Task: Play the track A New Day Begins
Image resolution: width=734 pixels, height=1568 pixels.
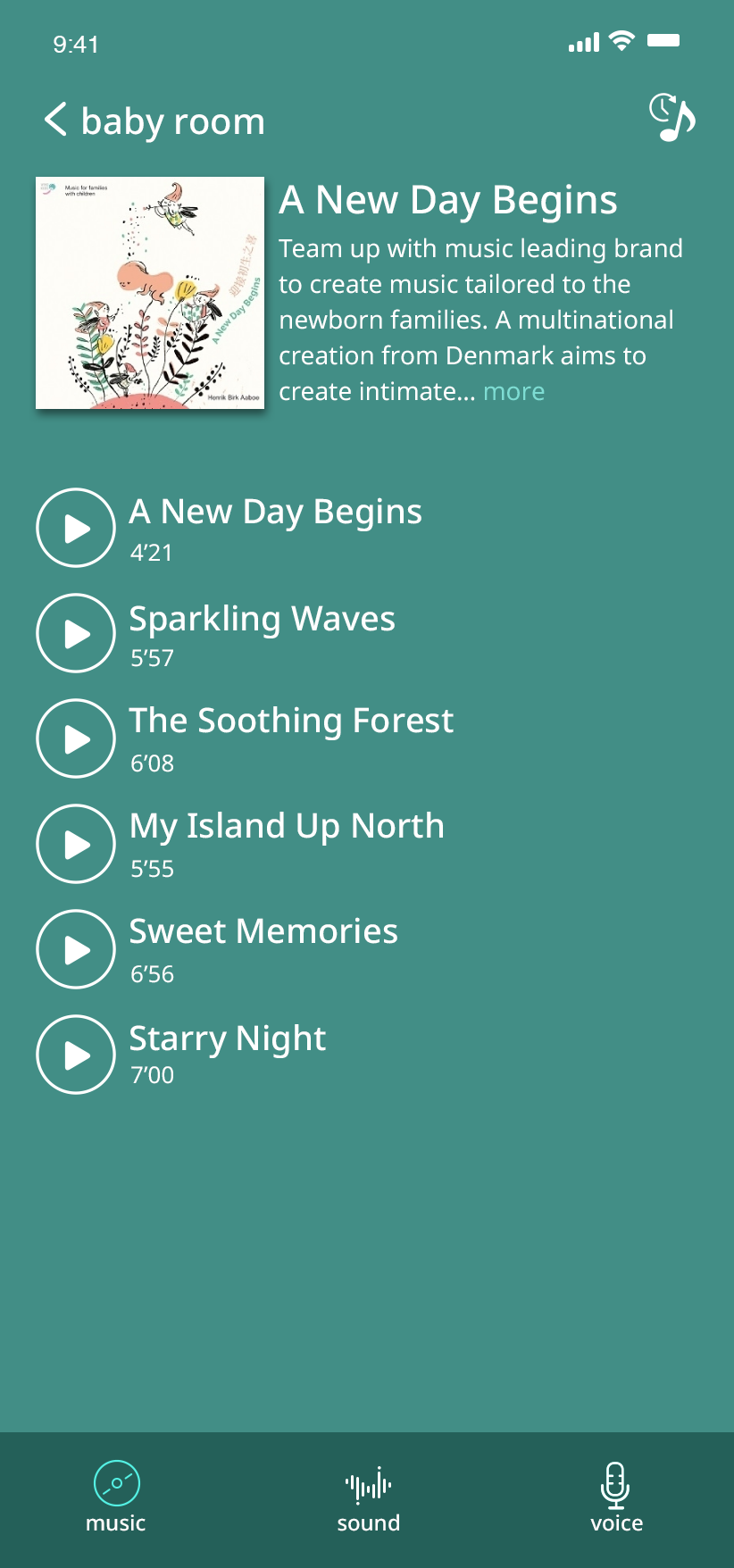Action: pyautogui.click(x=76, y=528)
